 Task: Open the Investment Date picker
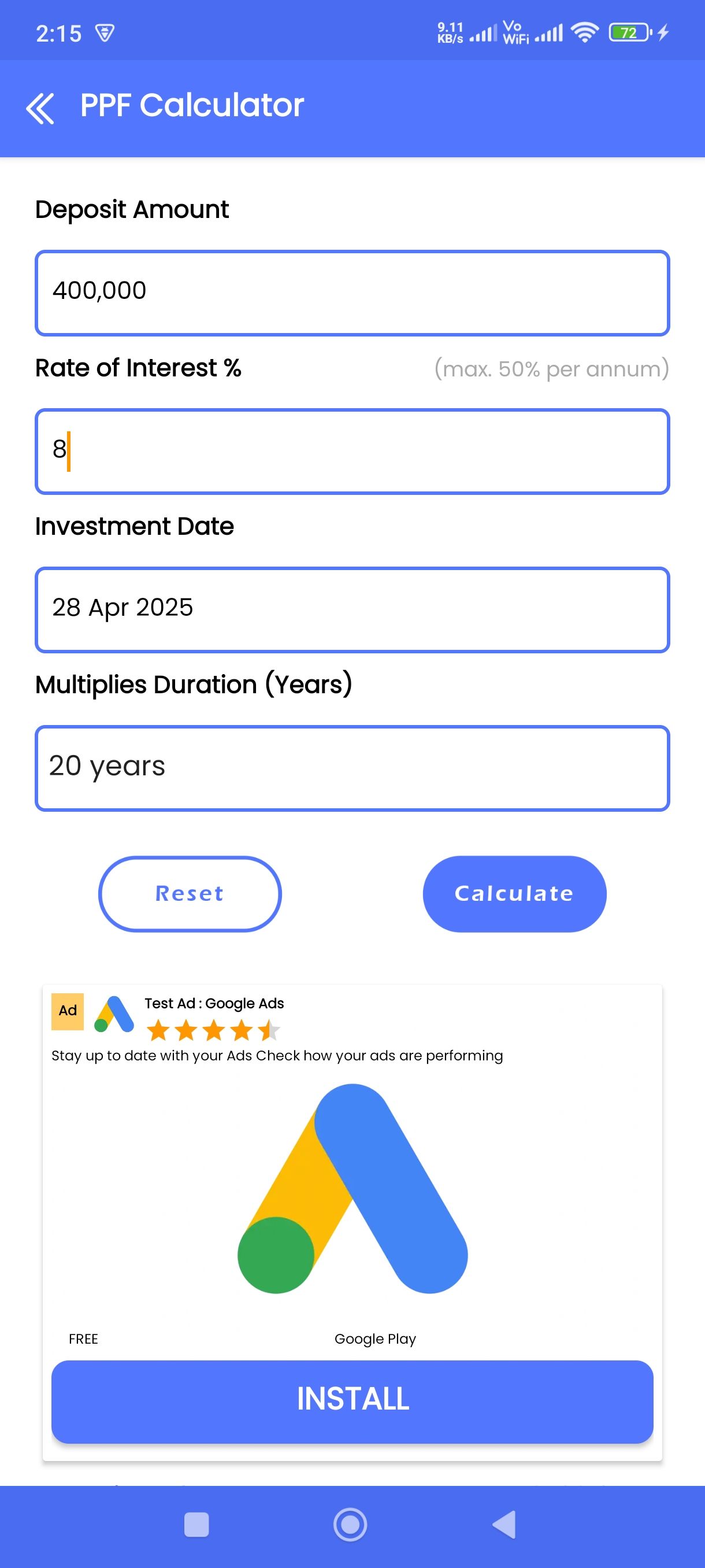click(x=352, y=609)
